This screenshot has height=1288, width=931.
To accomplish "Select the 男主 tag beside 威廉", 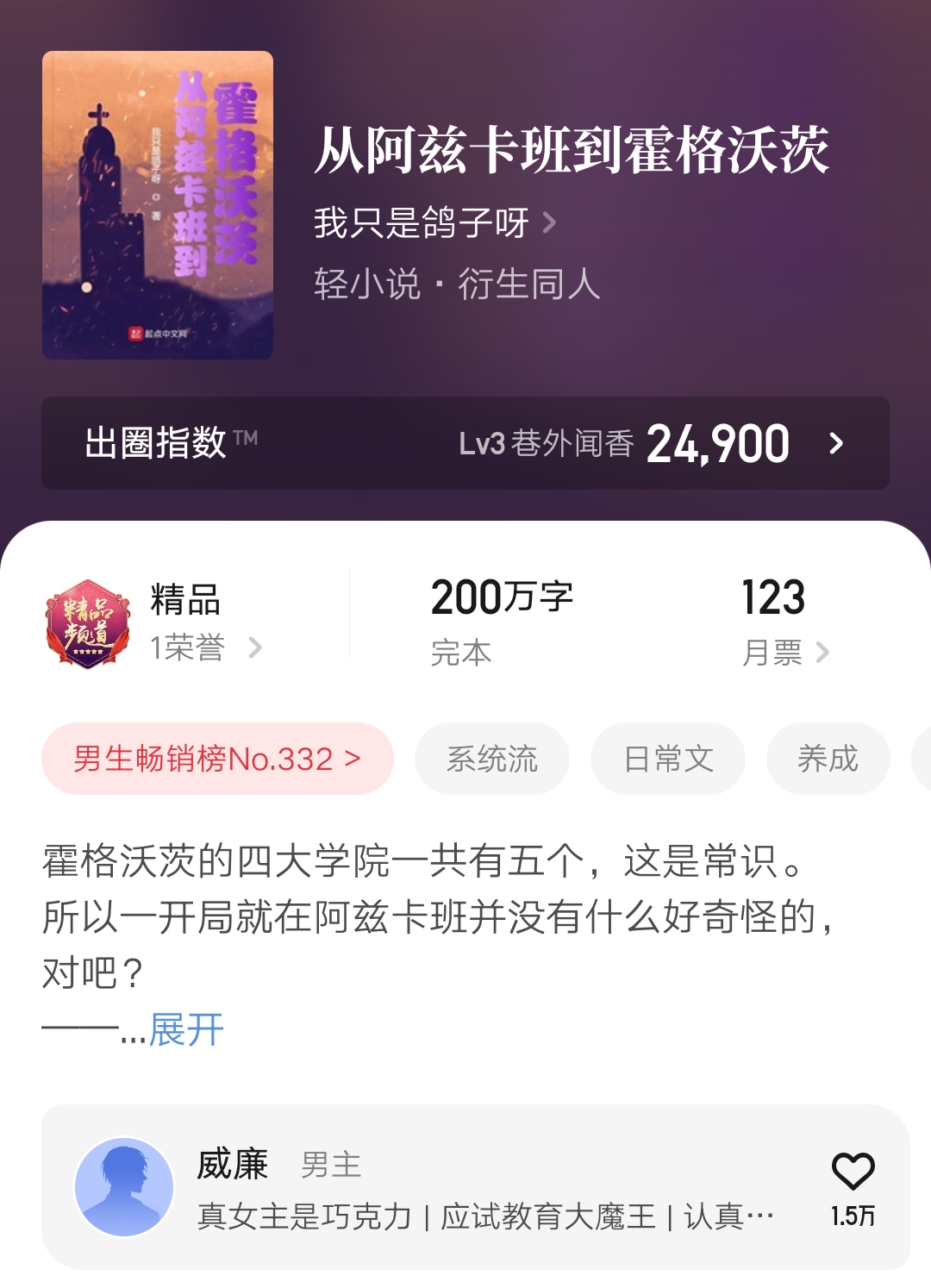I will (331, 1166).
